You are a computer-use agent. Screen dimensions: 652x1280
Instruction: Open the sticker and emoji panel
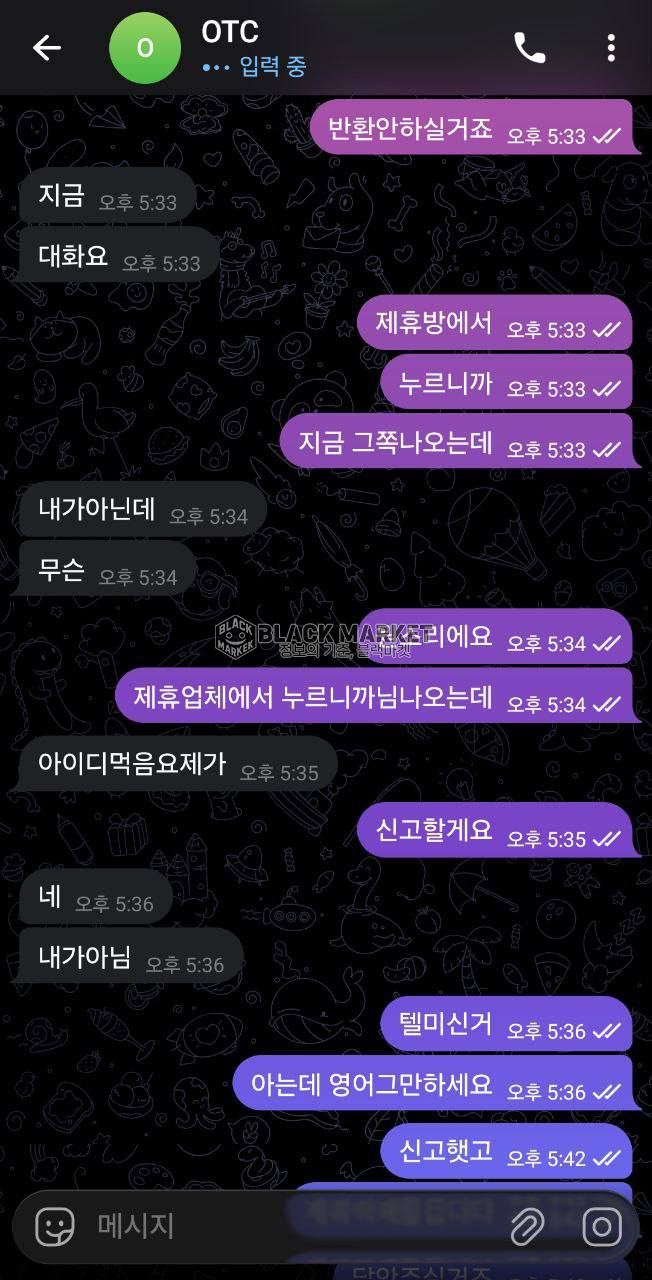click(x=55, y=1226)
